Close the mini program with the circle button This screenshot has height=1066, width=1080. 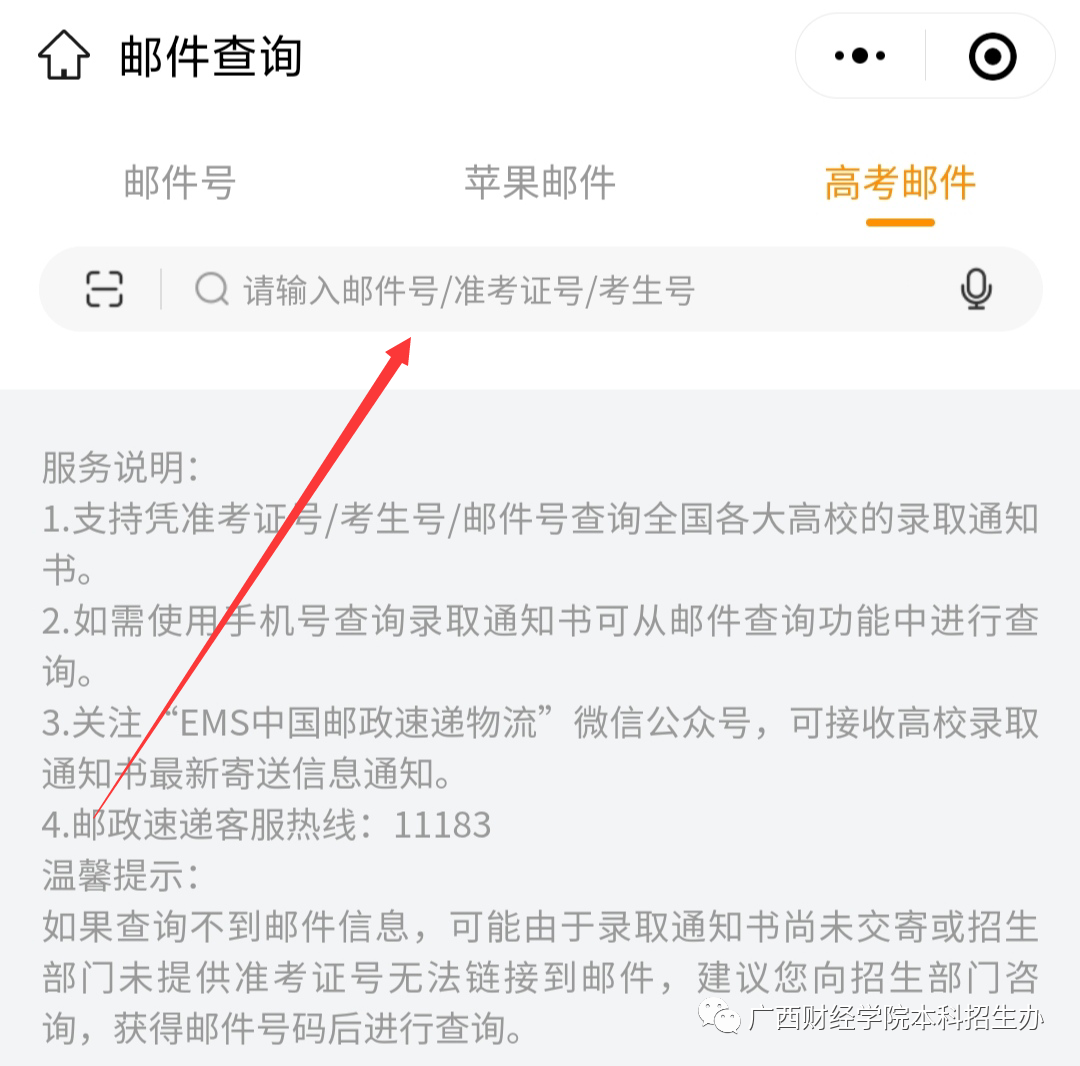992,56
